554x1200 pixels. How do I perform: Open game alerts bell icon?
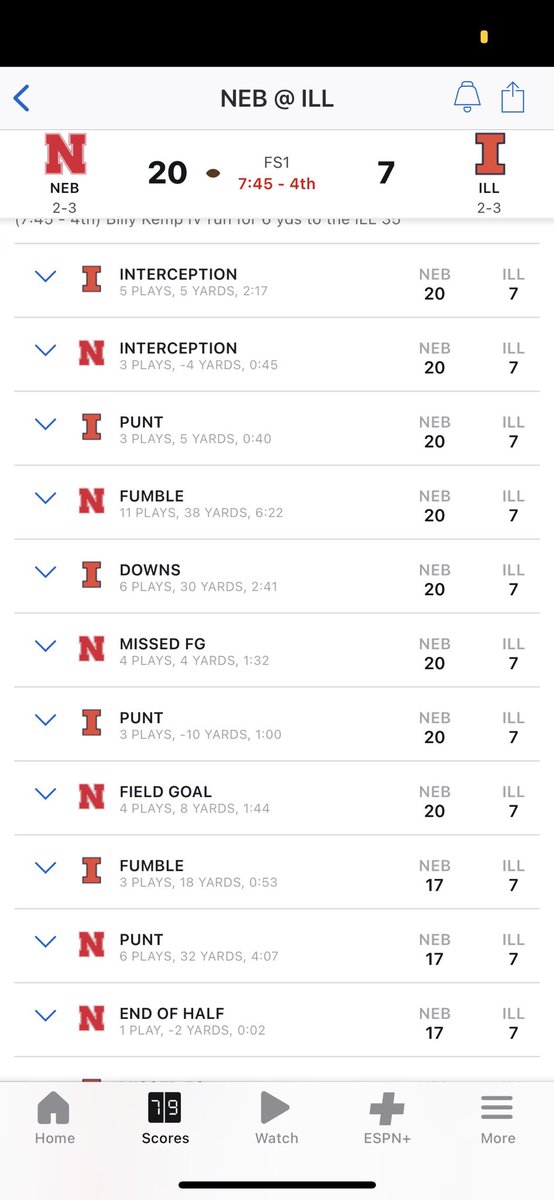pyautogui.click(x=467, y=97)
